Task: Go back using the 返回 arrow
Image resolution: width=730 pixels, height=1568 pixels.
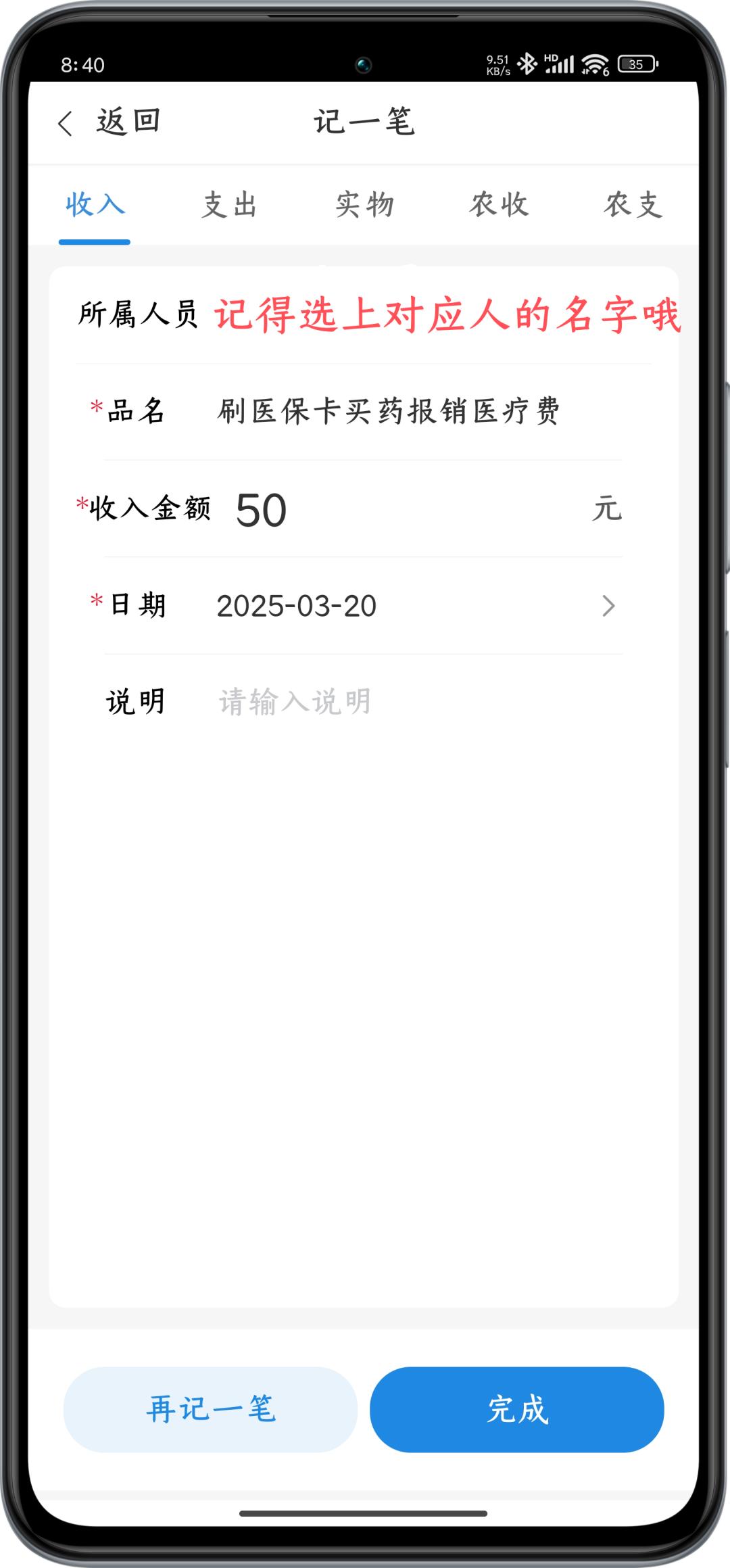Action: pyautogui.click(x=66, y=123)
